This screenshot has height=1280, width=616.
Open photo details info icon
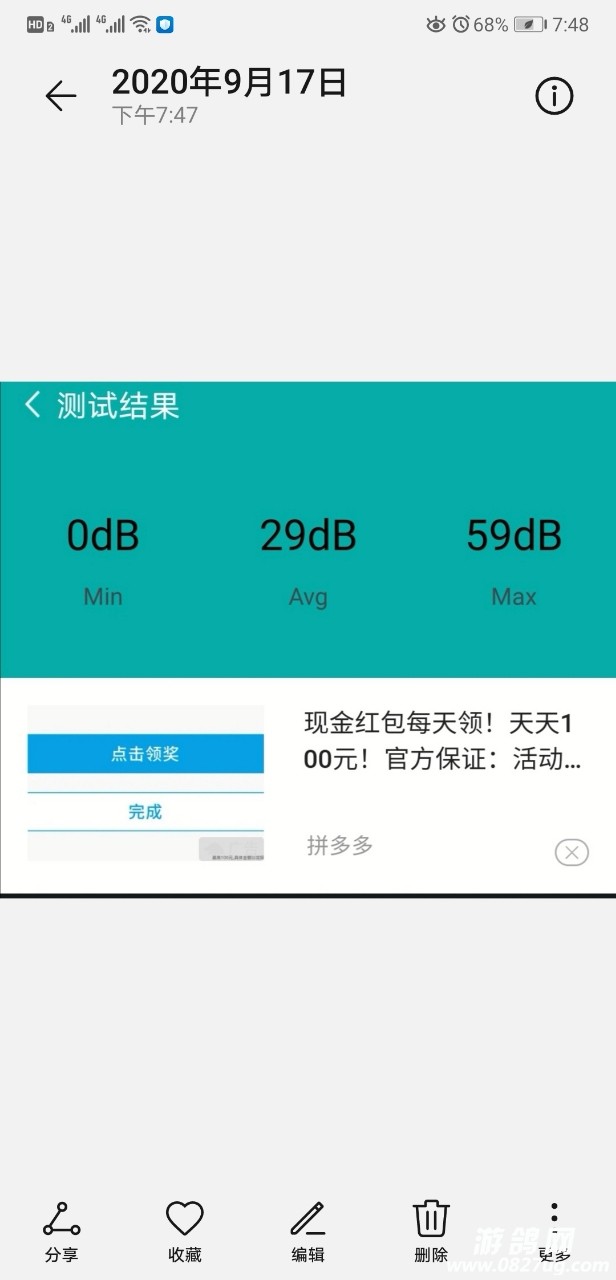(x=554, y=96)
